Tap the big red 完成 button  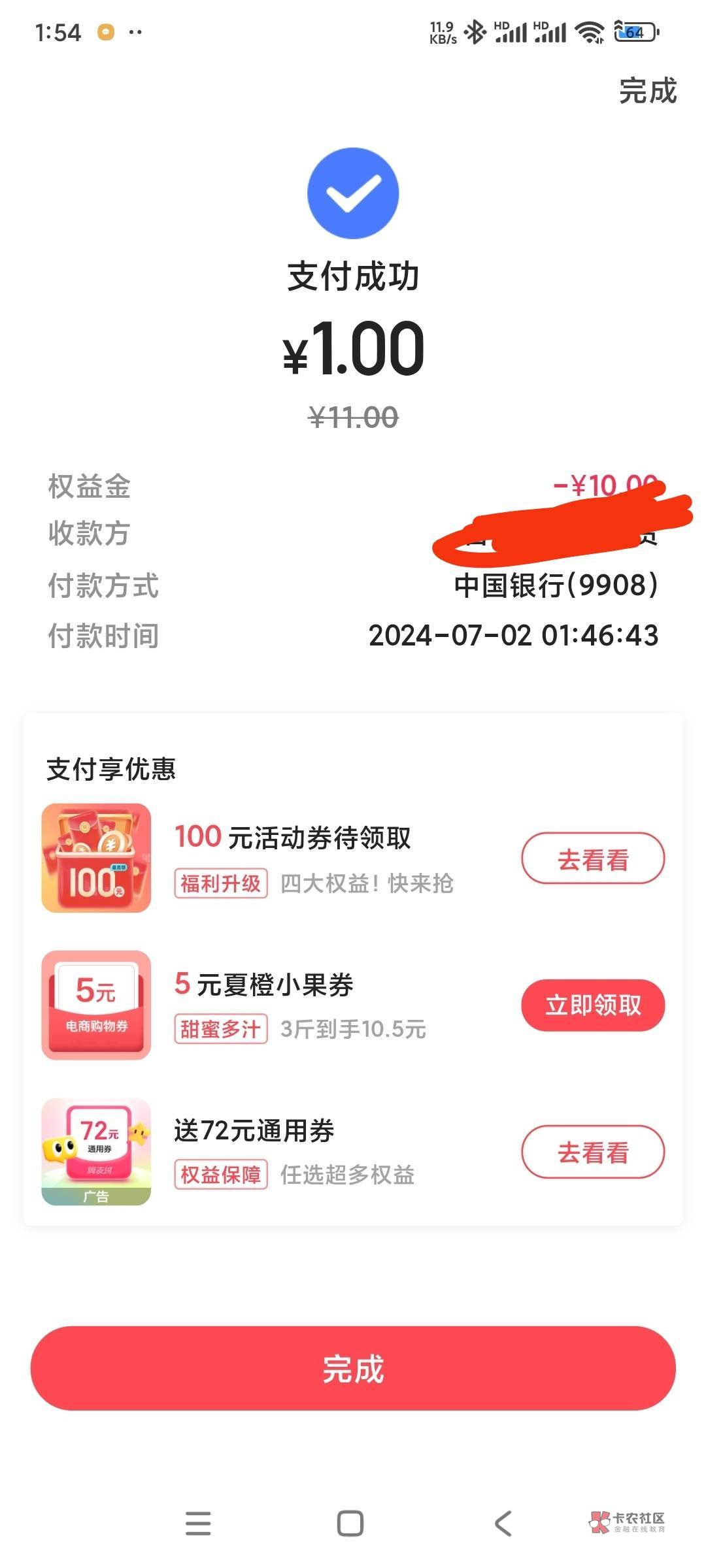tap(353, 1368)
